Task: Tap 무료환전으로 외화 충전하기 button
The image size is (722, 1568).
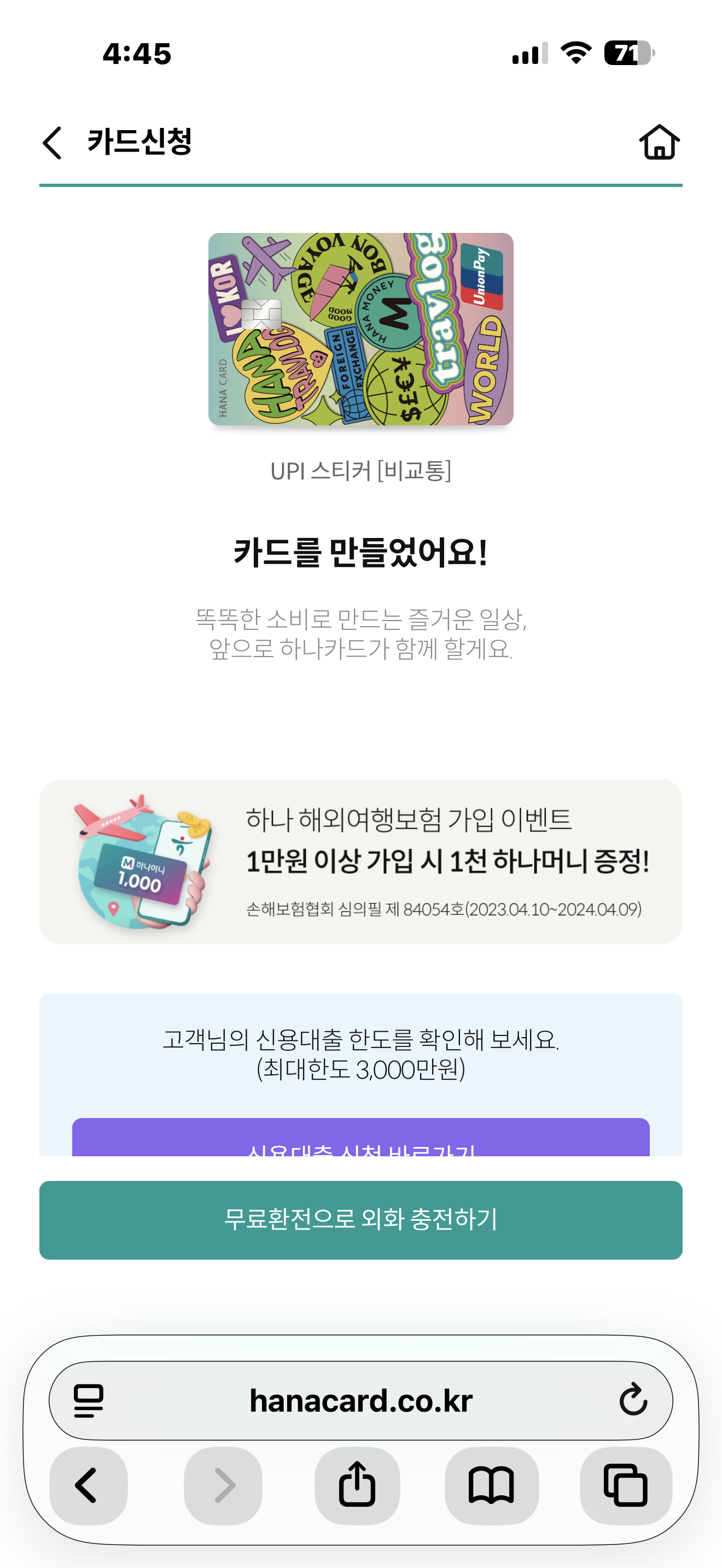Action: click(360, 1220)
